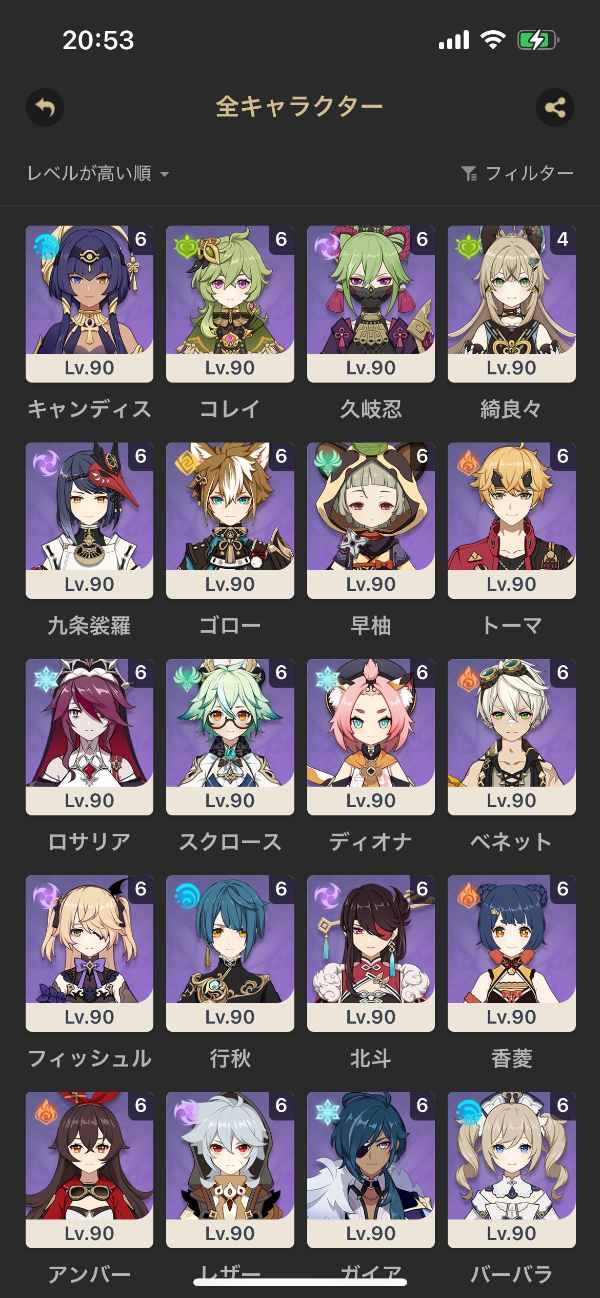Go back using the arrow icon

[x=45, y=107]
